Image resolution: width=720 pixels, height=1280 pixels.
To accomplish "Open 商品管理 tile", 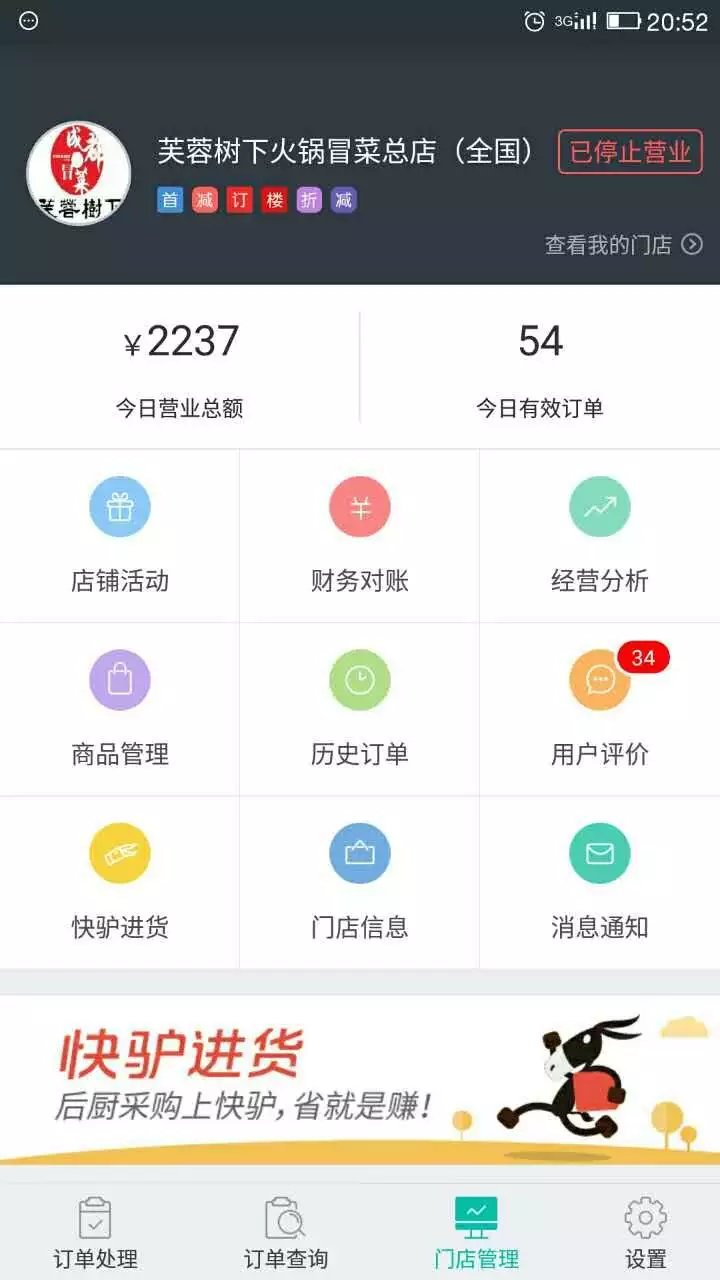I will click(120, 708).
